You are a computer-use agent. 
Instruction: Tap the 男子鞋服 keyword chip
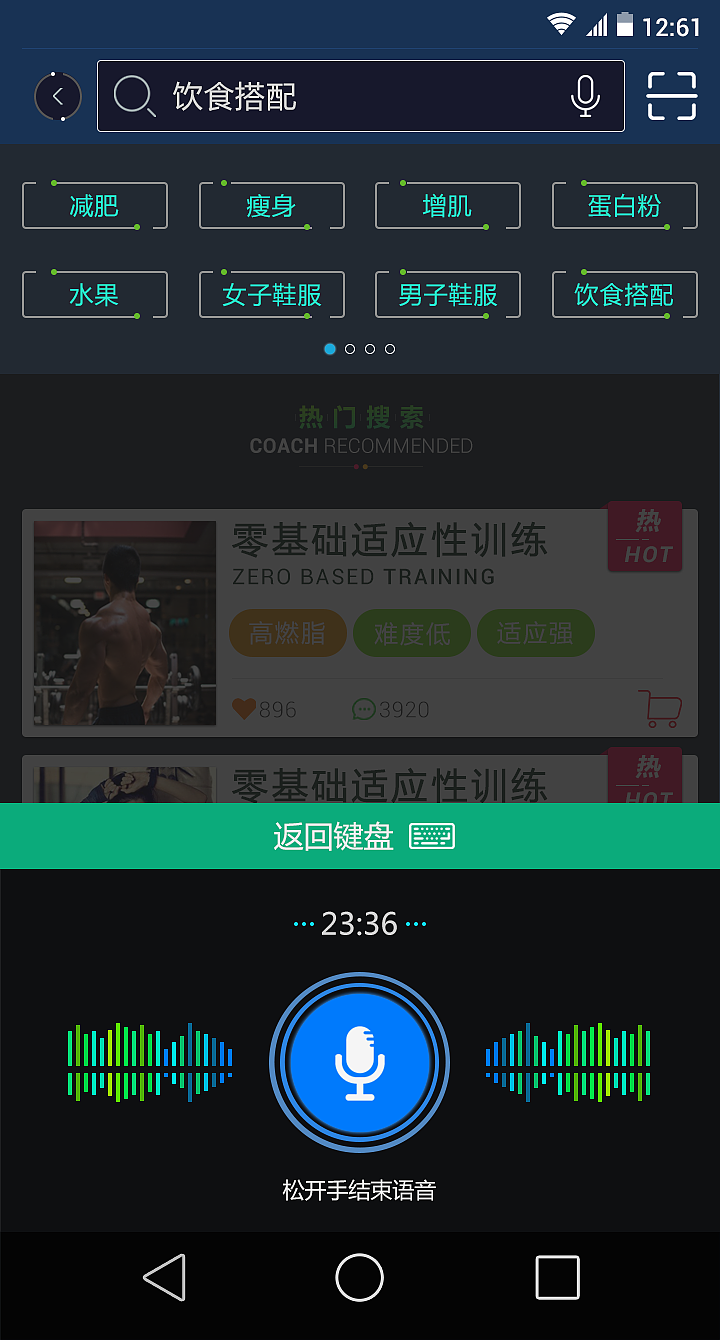(447, 295)
